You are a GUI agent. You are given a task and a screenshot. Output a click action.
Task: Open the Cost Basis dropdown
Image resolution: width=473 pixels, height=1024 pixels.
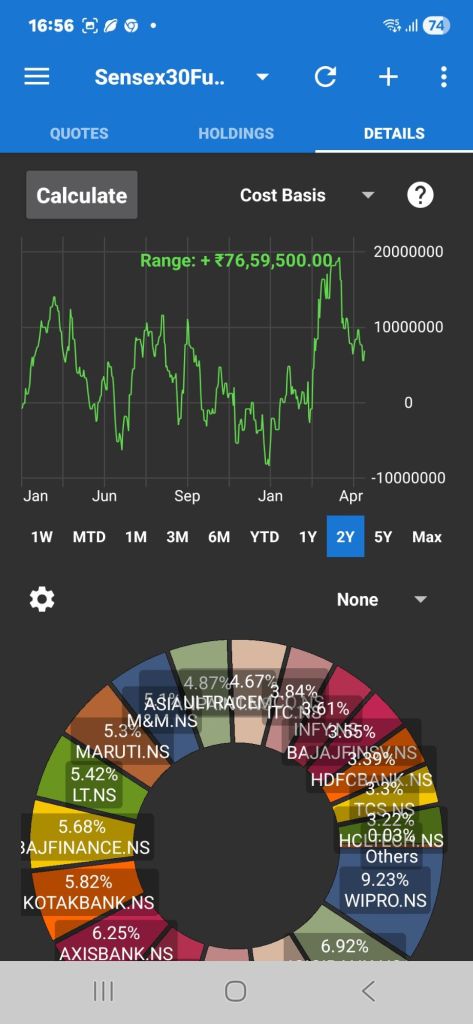click(306, 195)
